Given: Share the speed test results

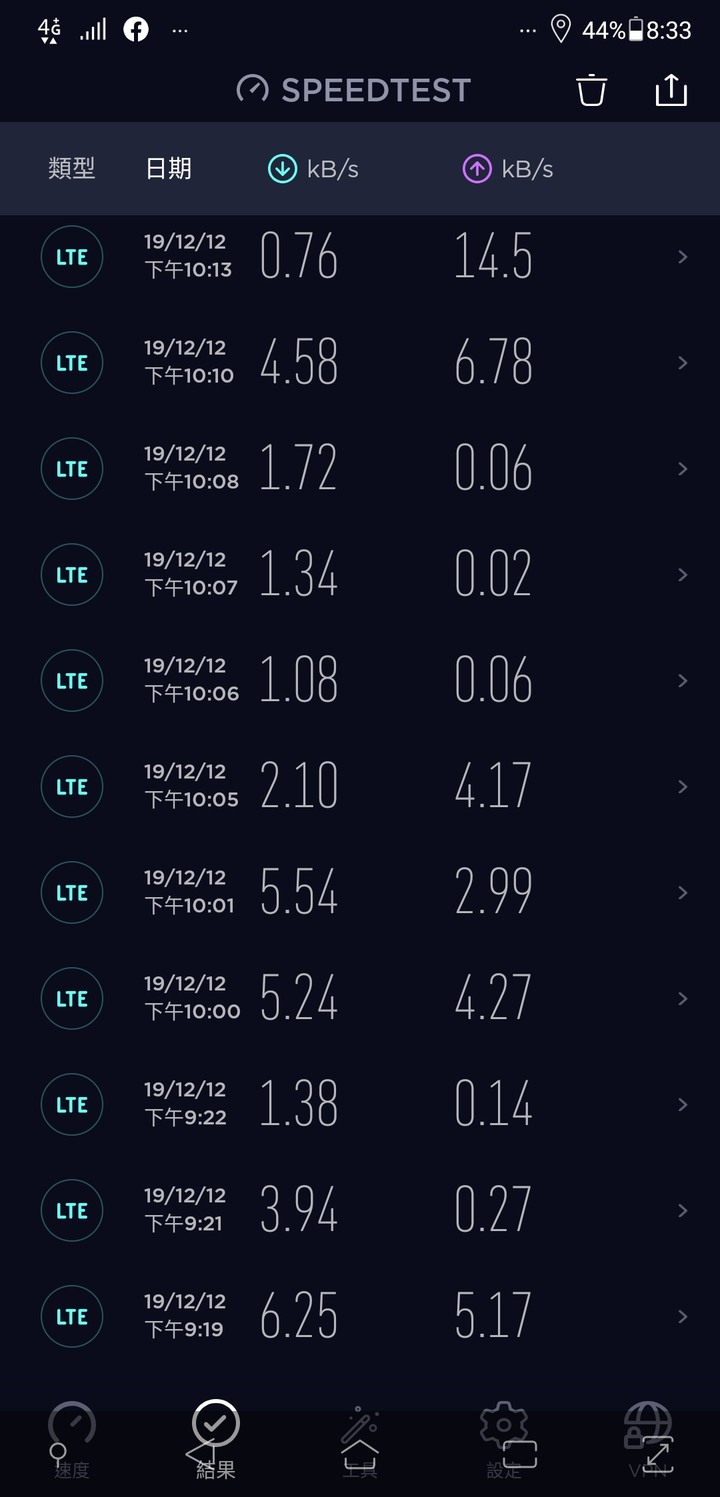Looking at the screenshot, I should tap(671, 90).
